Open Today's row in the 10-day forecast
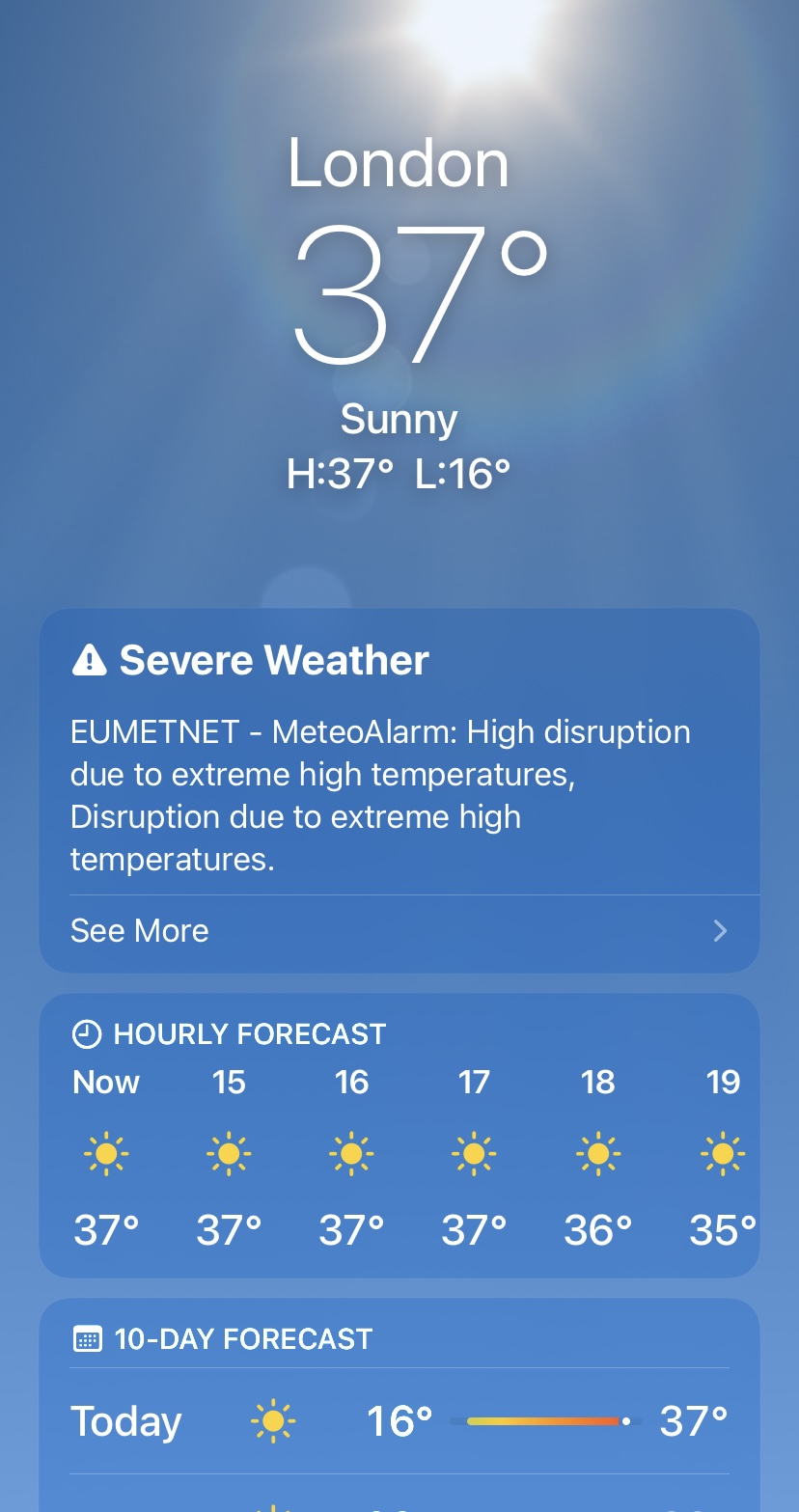799x1512 pixels. [x=399, y=1420]
